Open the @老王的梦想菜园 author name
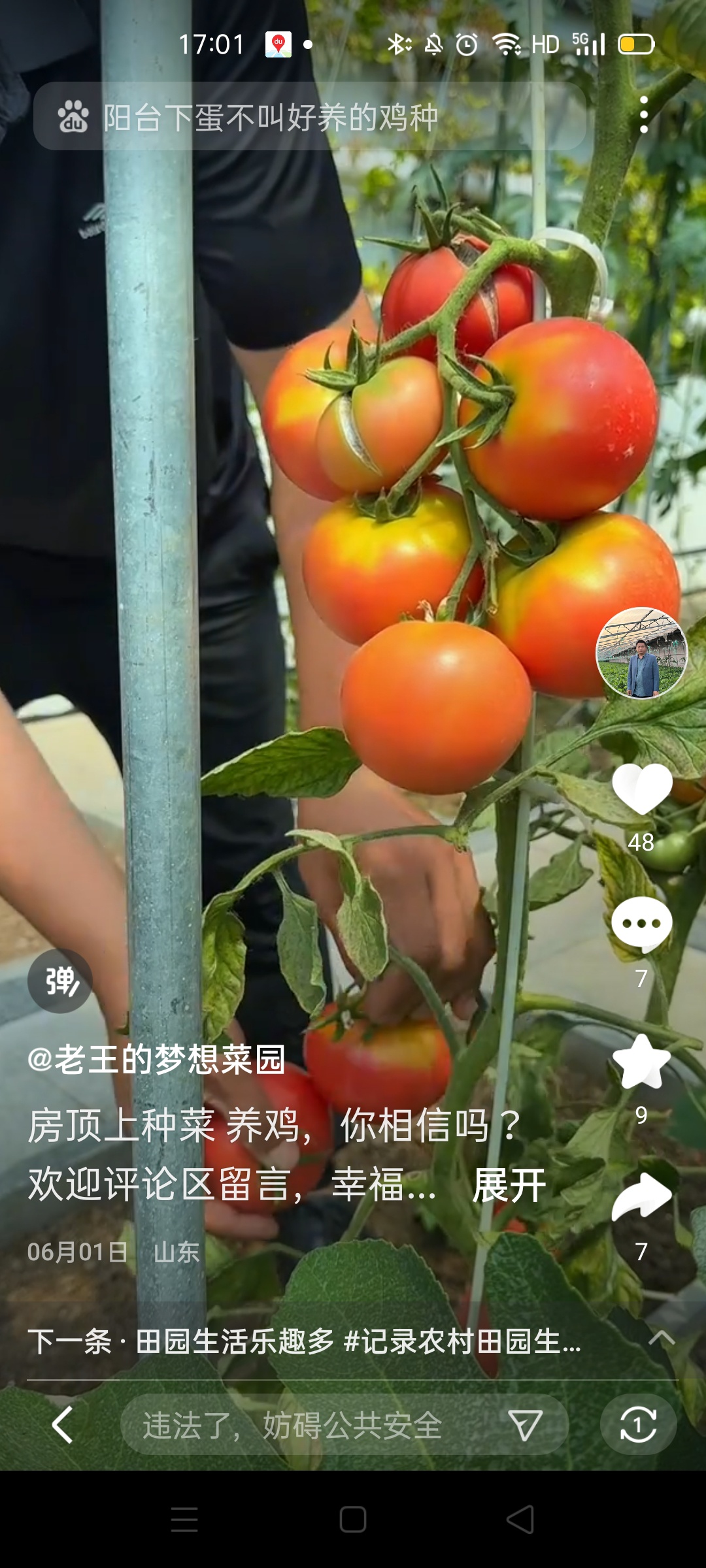Image resolution: width=706 pixels, height=1568 pixels. pyautogui.click(x=157, y=1059)
